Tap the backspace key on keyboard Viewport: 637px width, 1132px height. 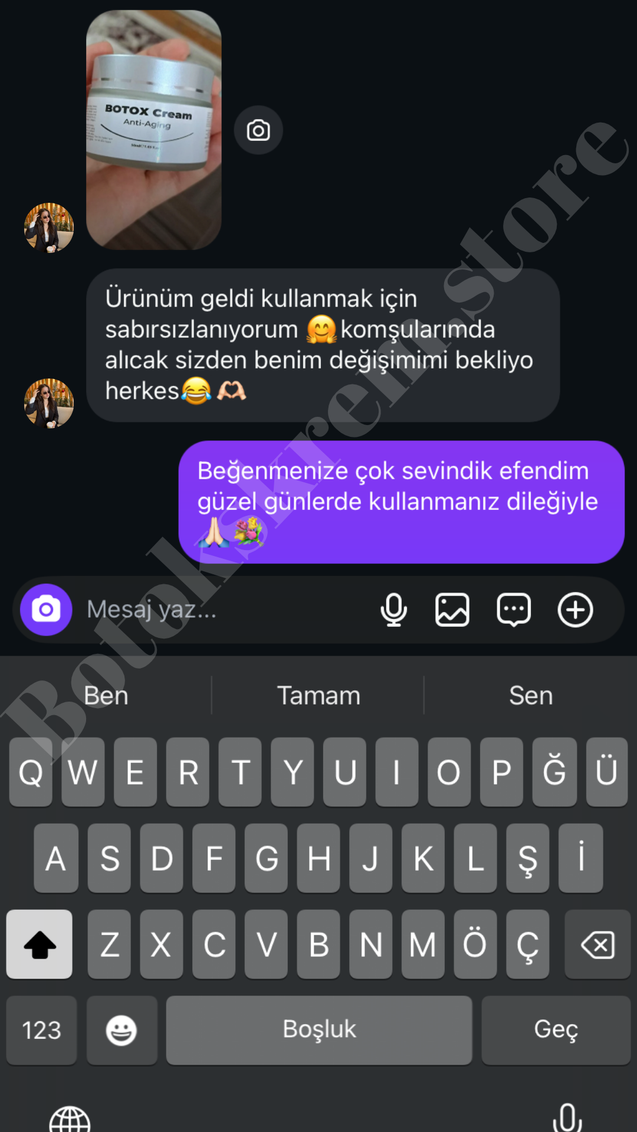click(x=597, y=944)
